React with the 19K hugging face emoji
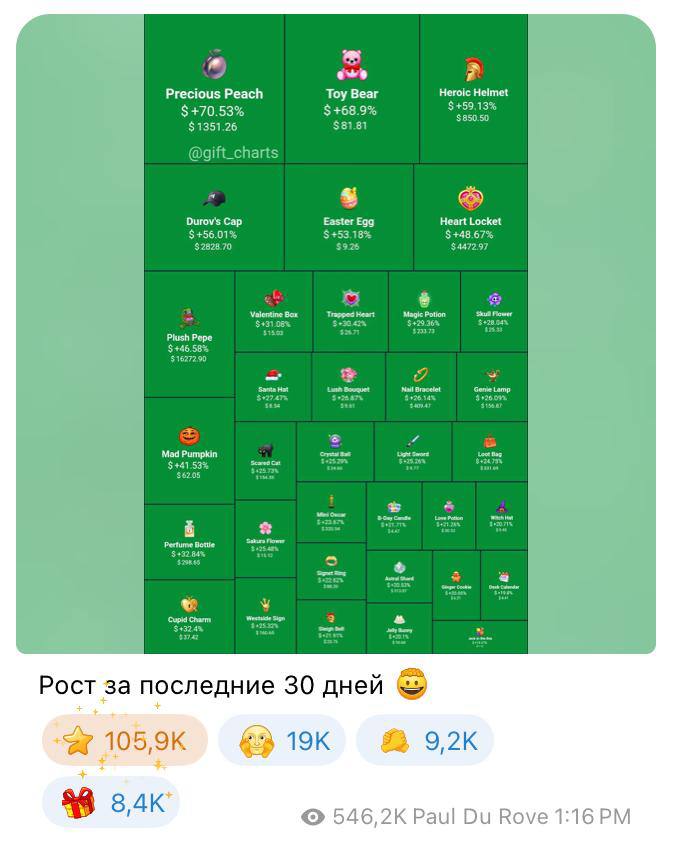 [282, 741]
